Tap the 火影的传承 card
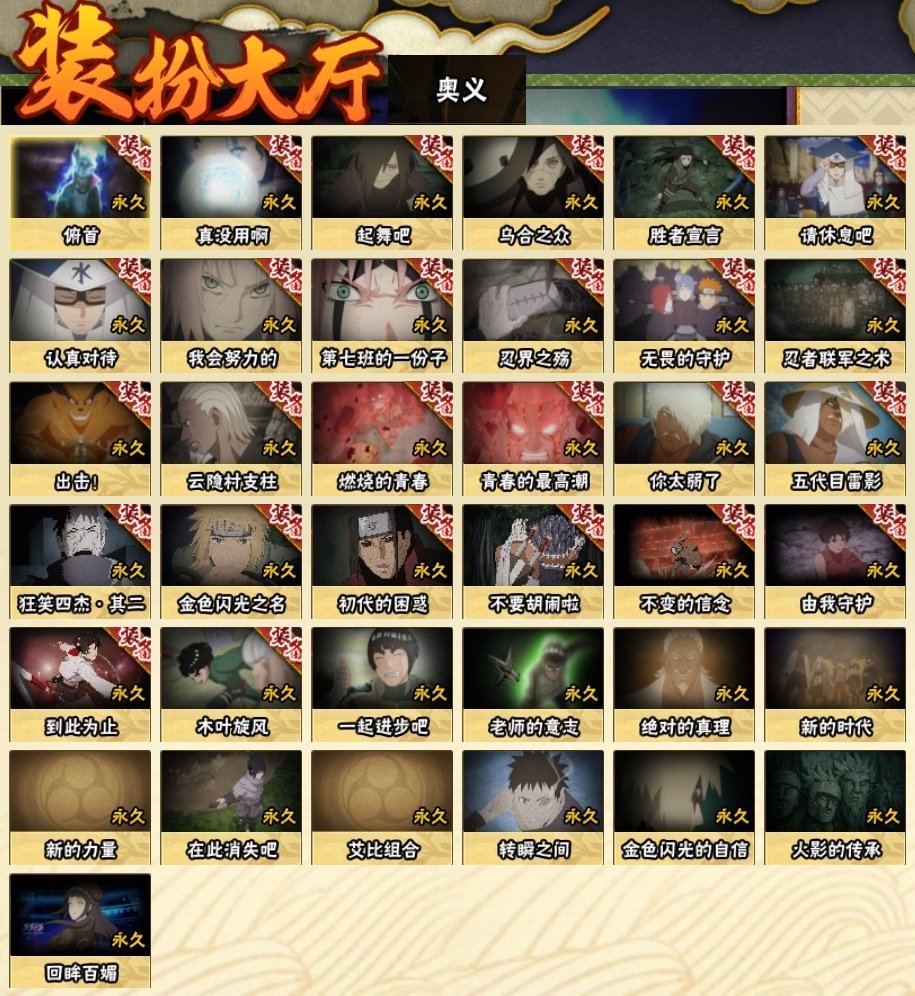The width and height of the screenshot is (915, 996). click(x=835, y=807)
